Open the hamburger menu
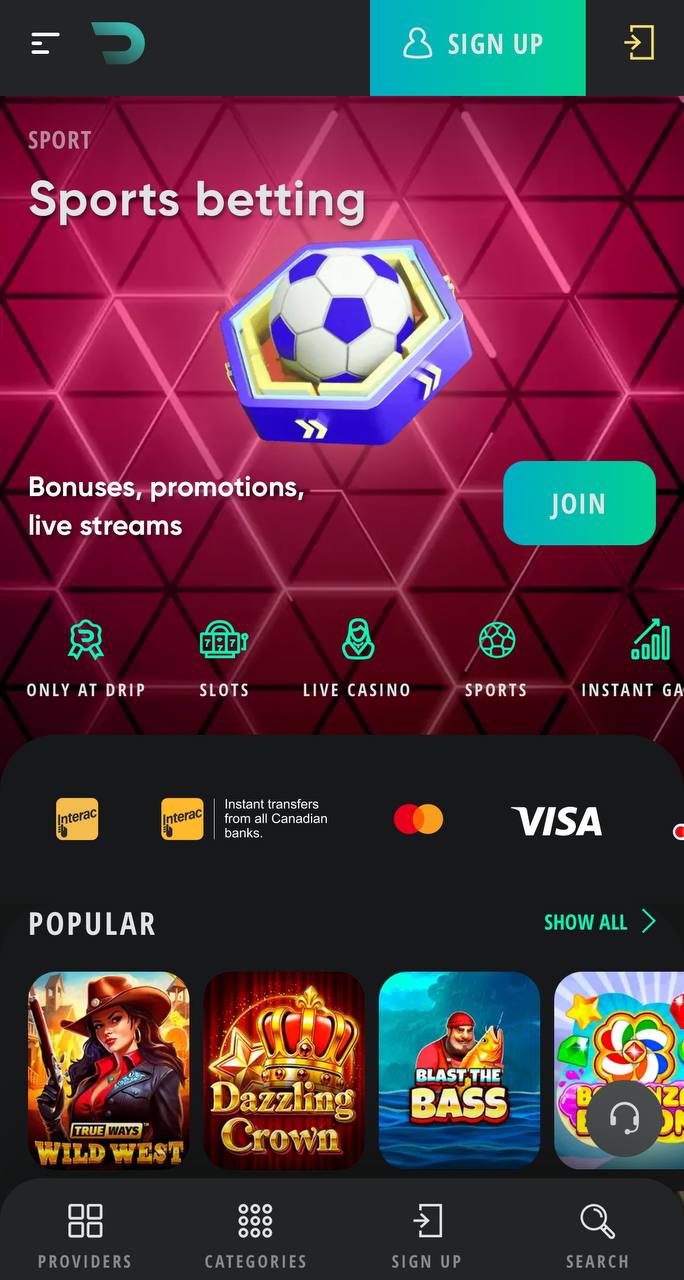 (x=45, y=44)
